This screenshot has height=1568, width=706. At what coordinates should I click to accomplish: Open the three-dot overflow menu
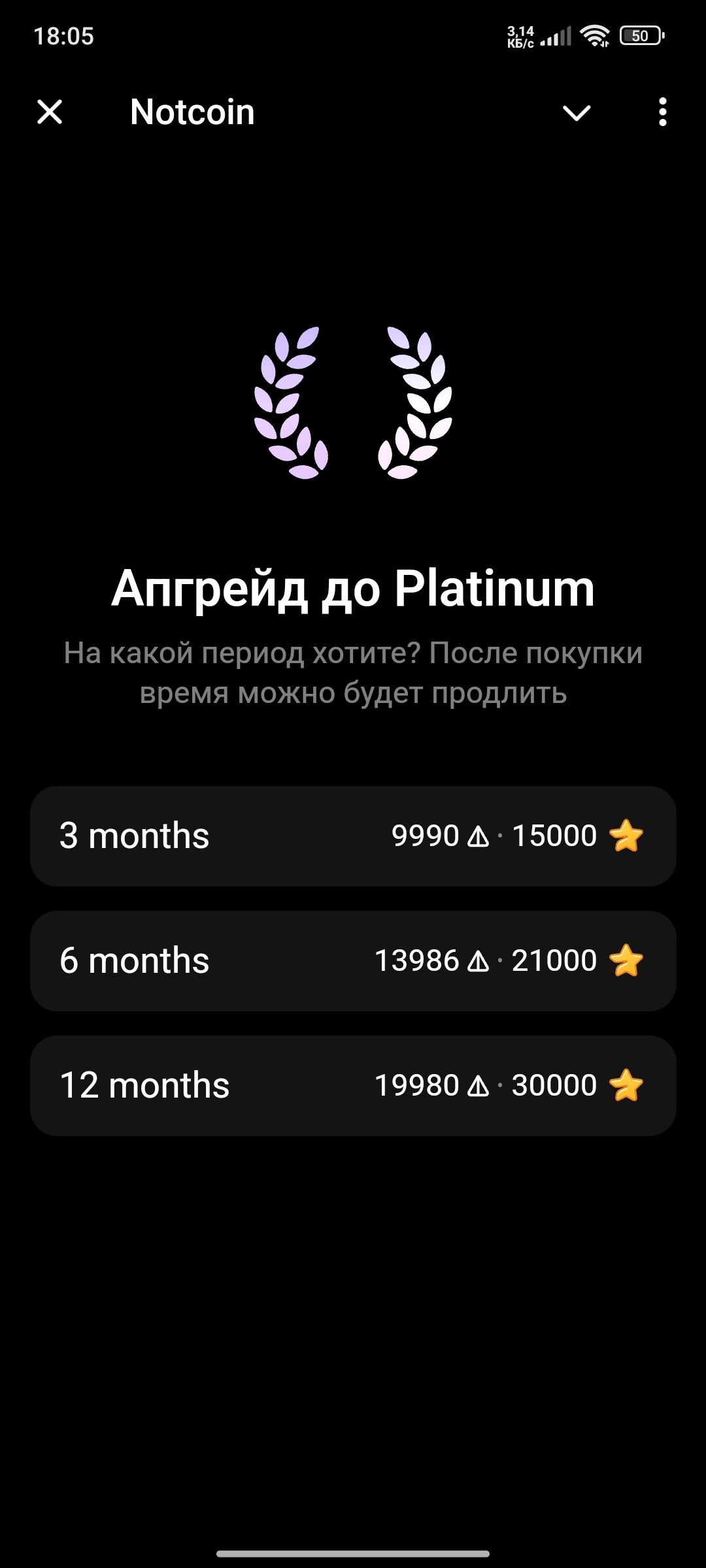click(x=662, y=112)
